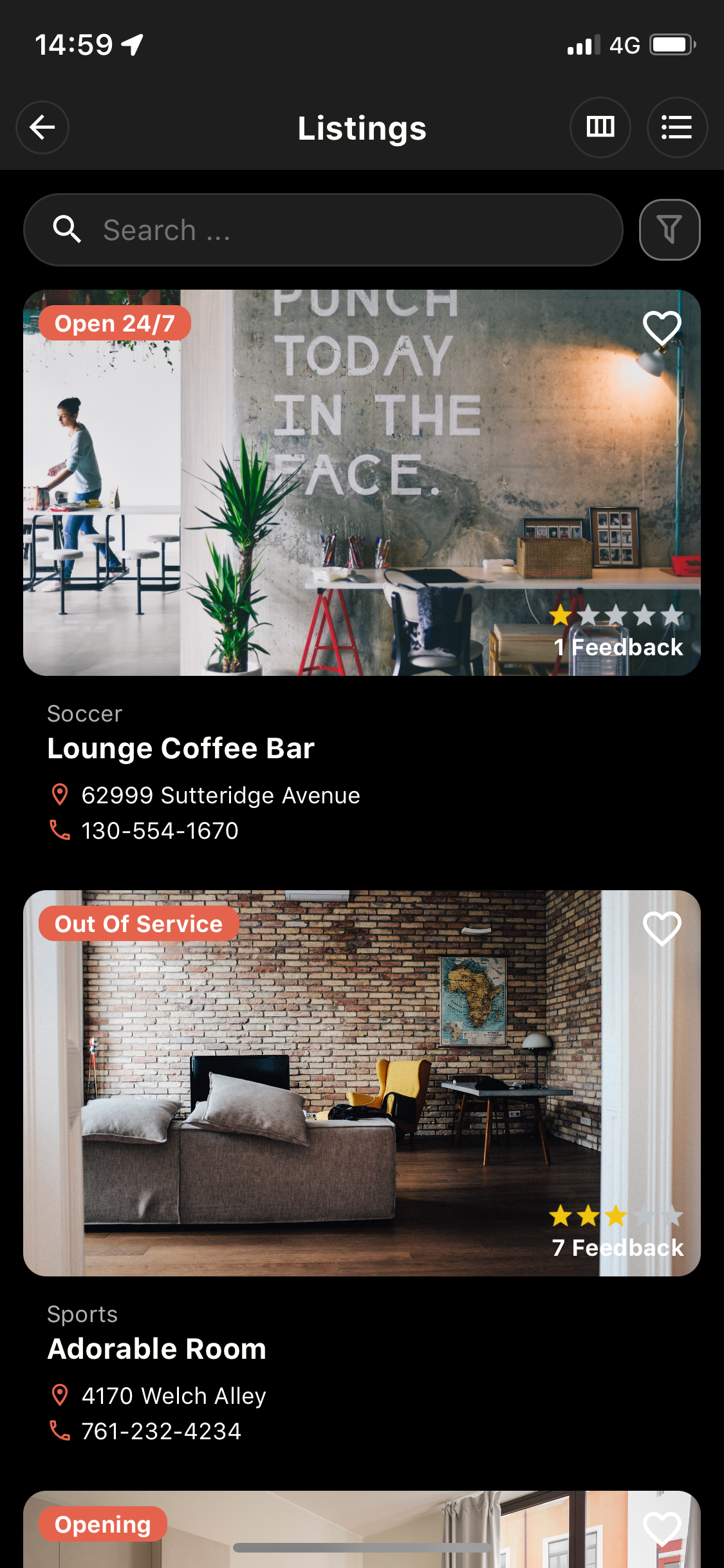724x1568 pixels.
Task: Go back from Listings
Action: [x=42, y=127]
